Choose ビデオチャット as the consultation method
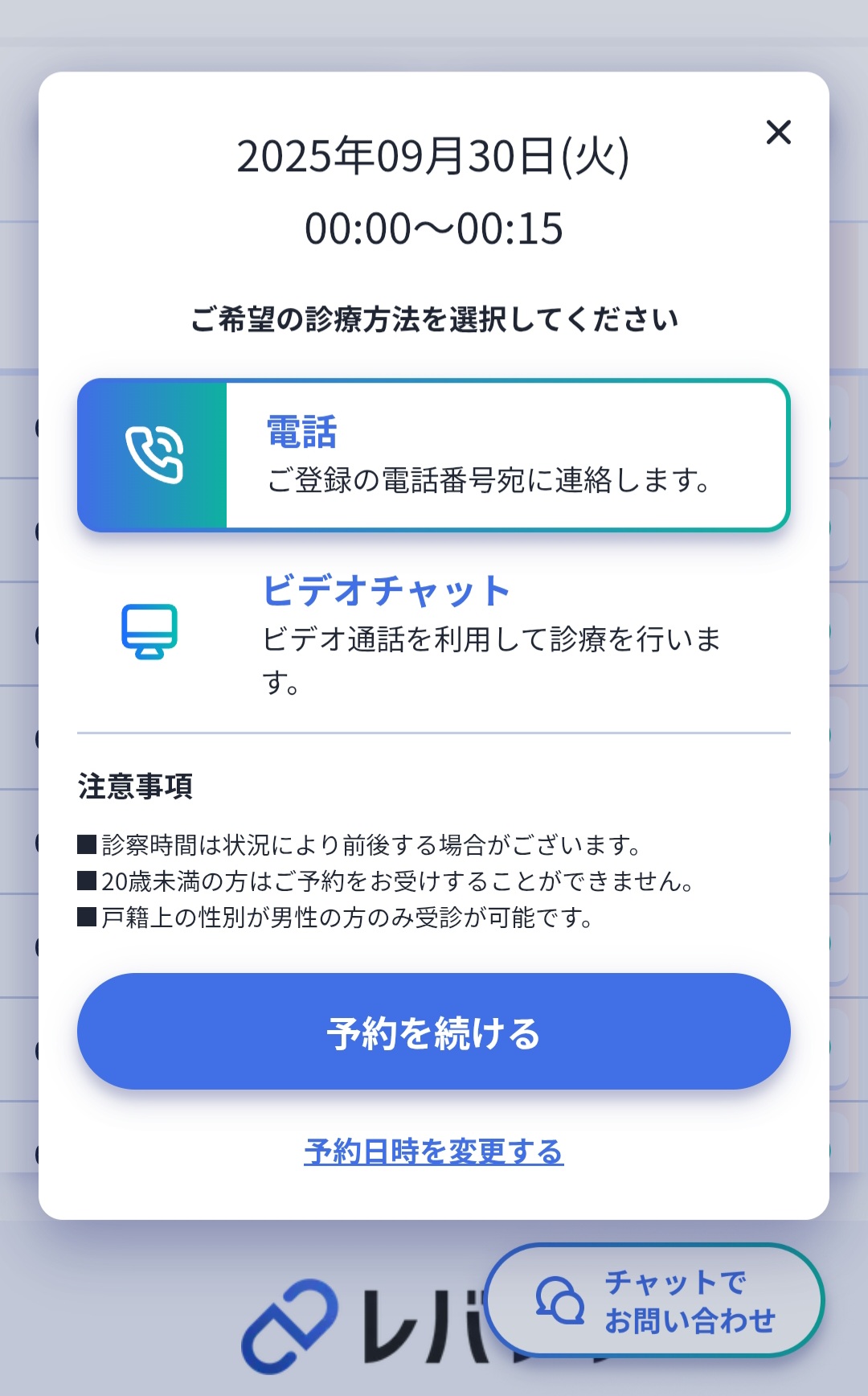This screenshot has height=1396, width=868. pos(433,633)
